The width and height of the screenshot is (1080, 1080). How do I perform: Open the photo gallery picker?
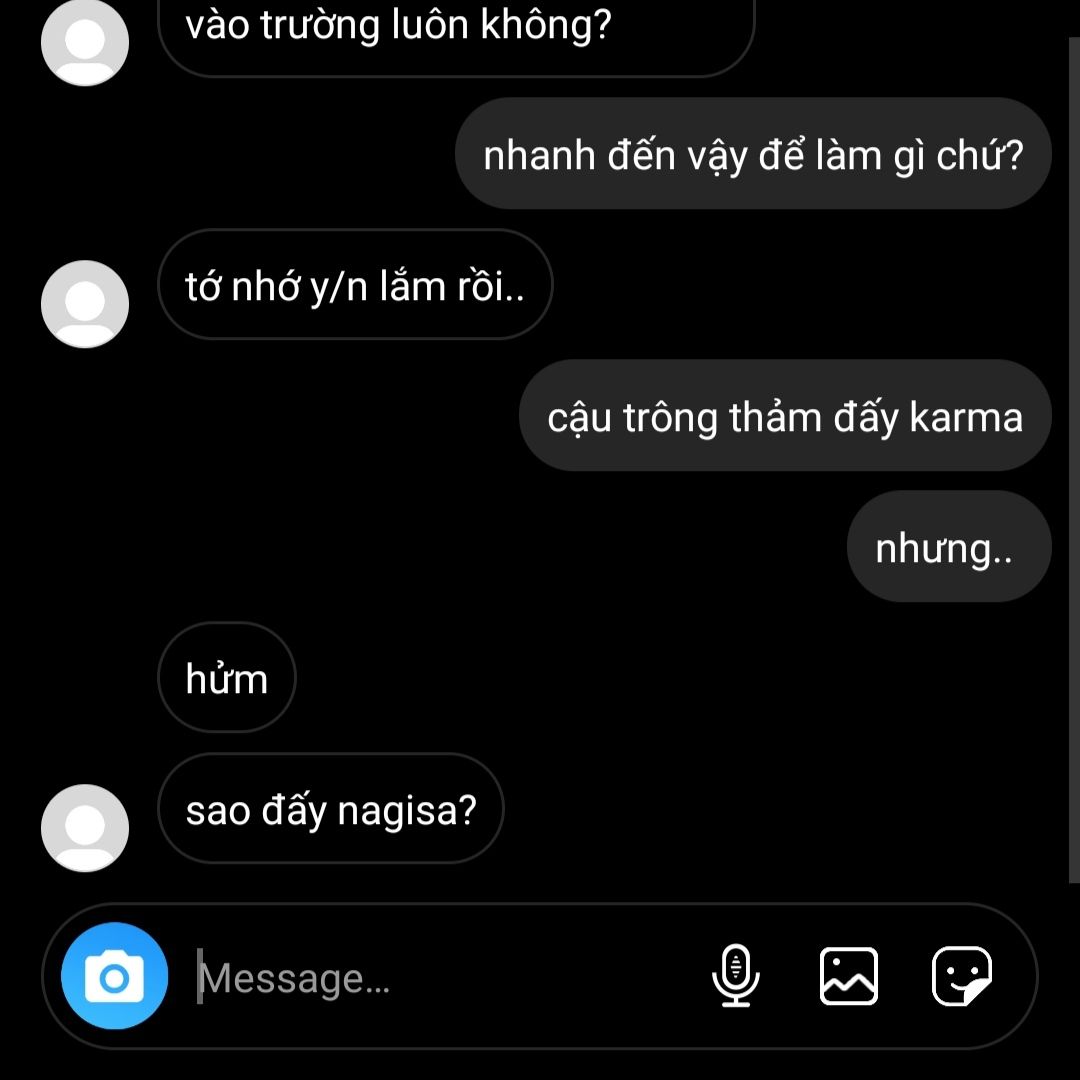click(849, 976)
